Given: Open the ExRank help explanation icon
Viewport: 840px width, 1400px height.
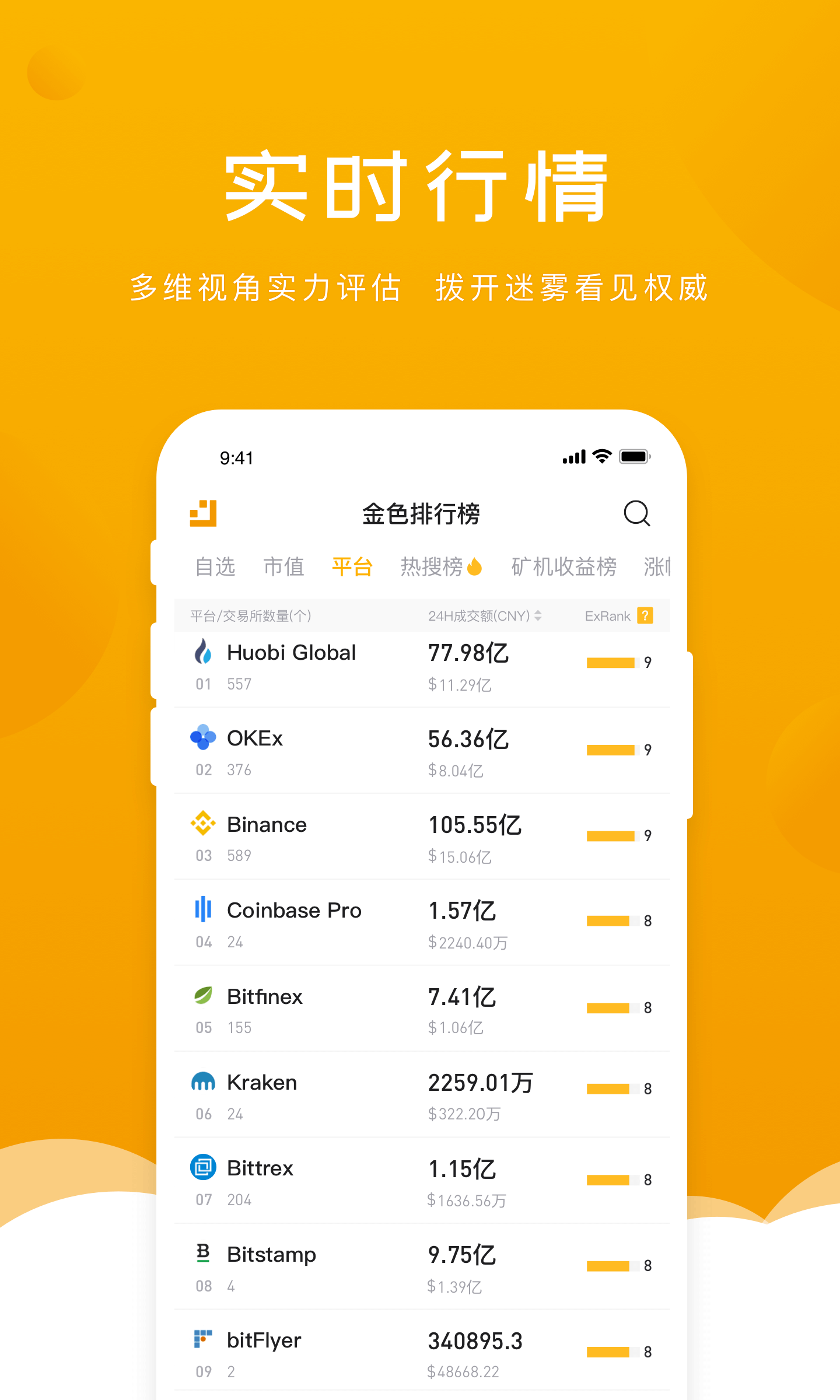Looking at the screenshot, I should [x=645, y=615].
